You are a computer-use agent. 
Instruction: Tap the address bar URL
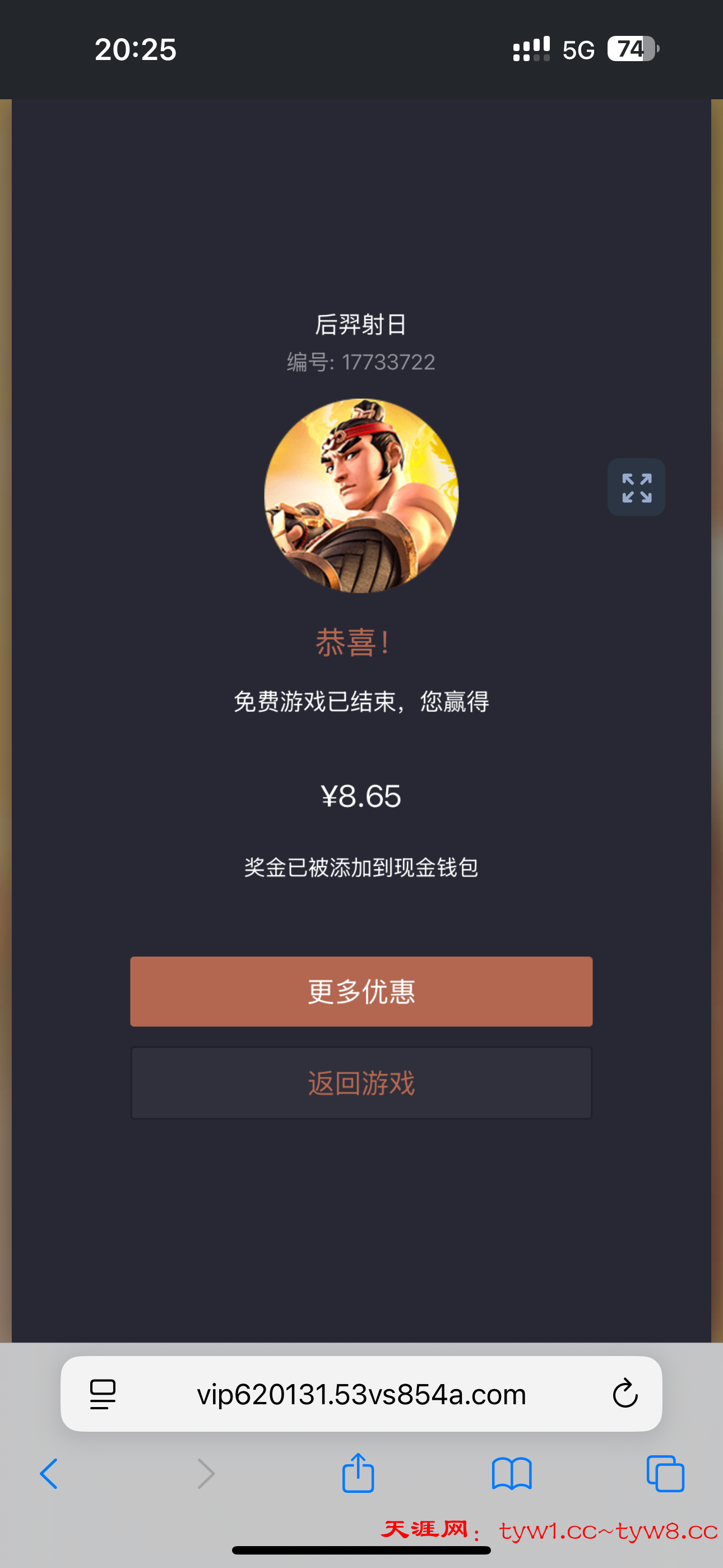(361, 1394)
